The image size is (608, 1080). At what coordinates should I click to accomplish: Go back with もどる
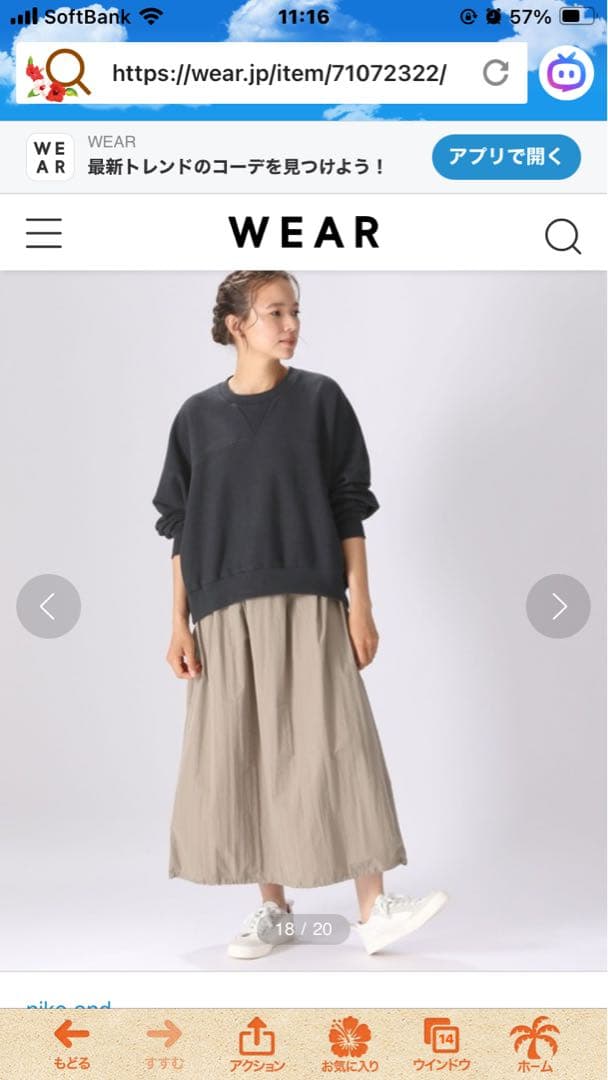pos(71,1045)
